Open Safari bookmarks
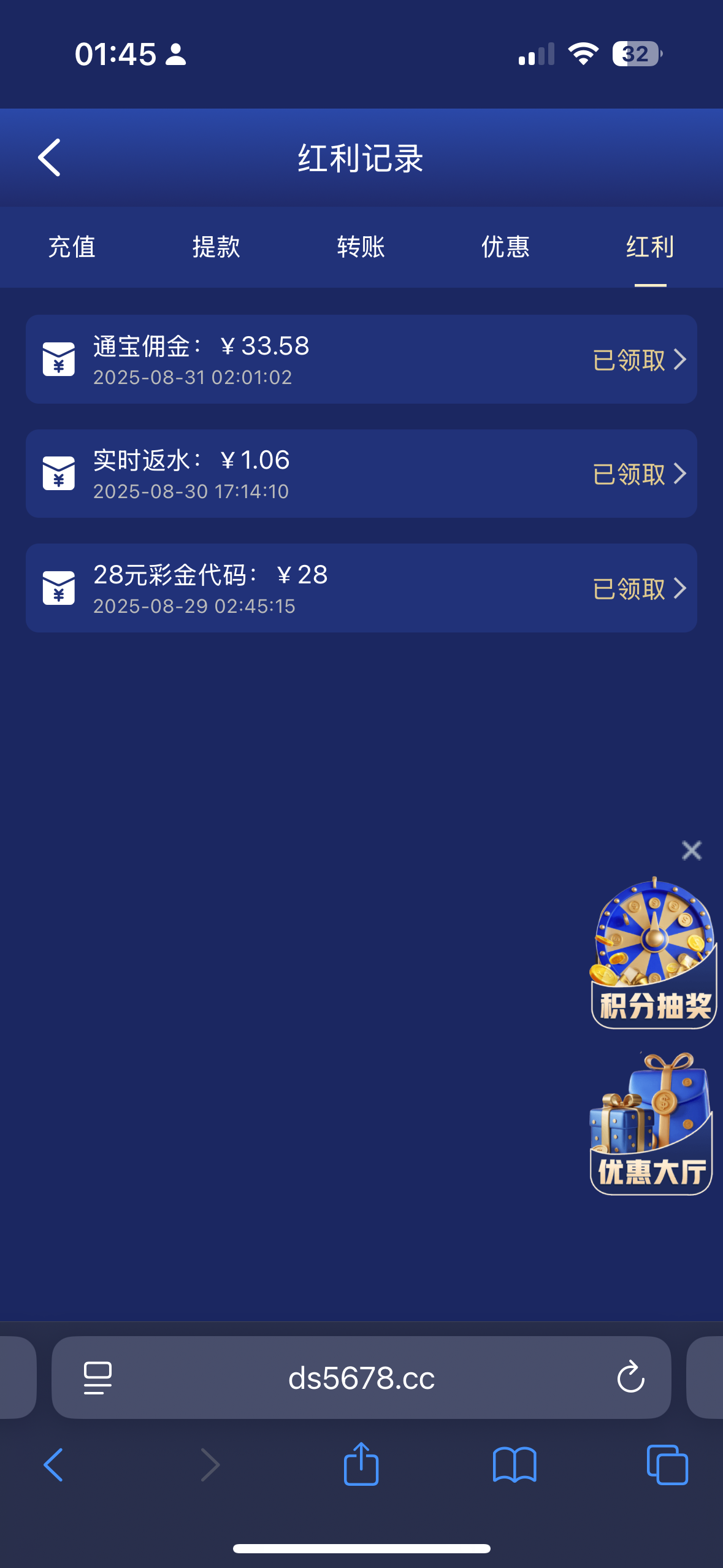This screenshot has width=723, height=1568. coord(515,1465)
